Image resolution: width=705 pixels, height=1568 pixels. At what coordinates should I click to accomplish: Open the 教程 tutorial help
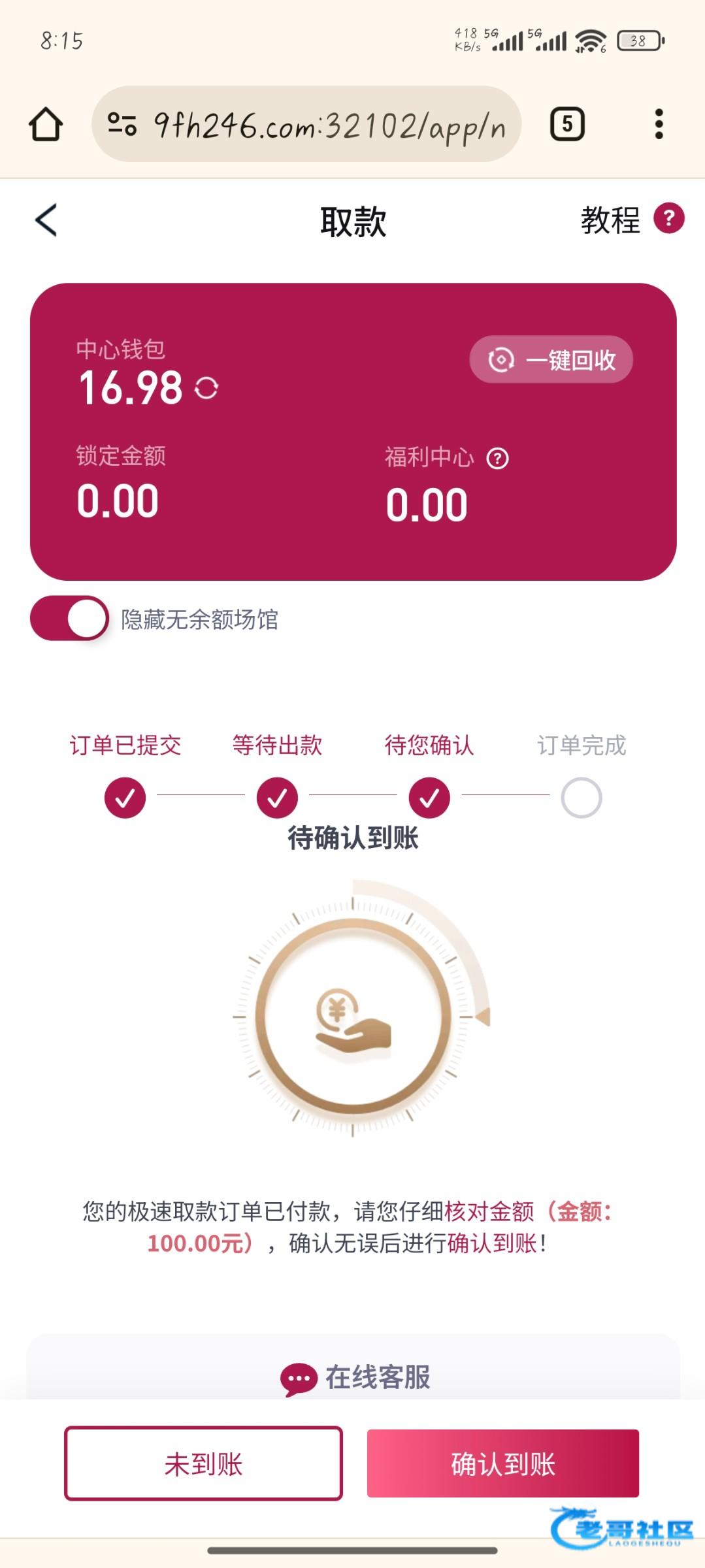pyautogui.click(x=631, y=220)
